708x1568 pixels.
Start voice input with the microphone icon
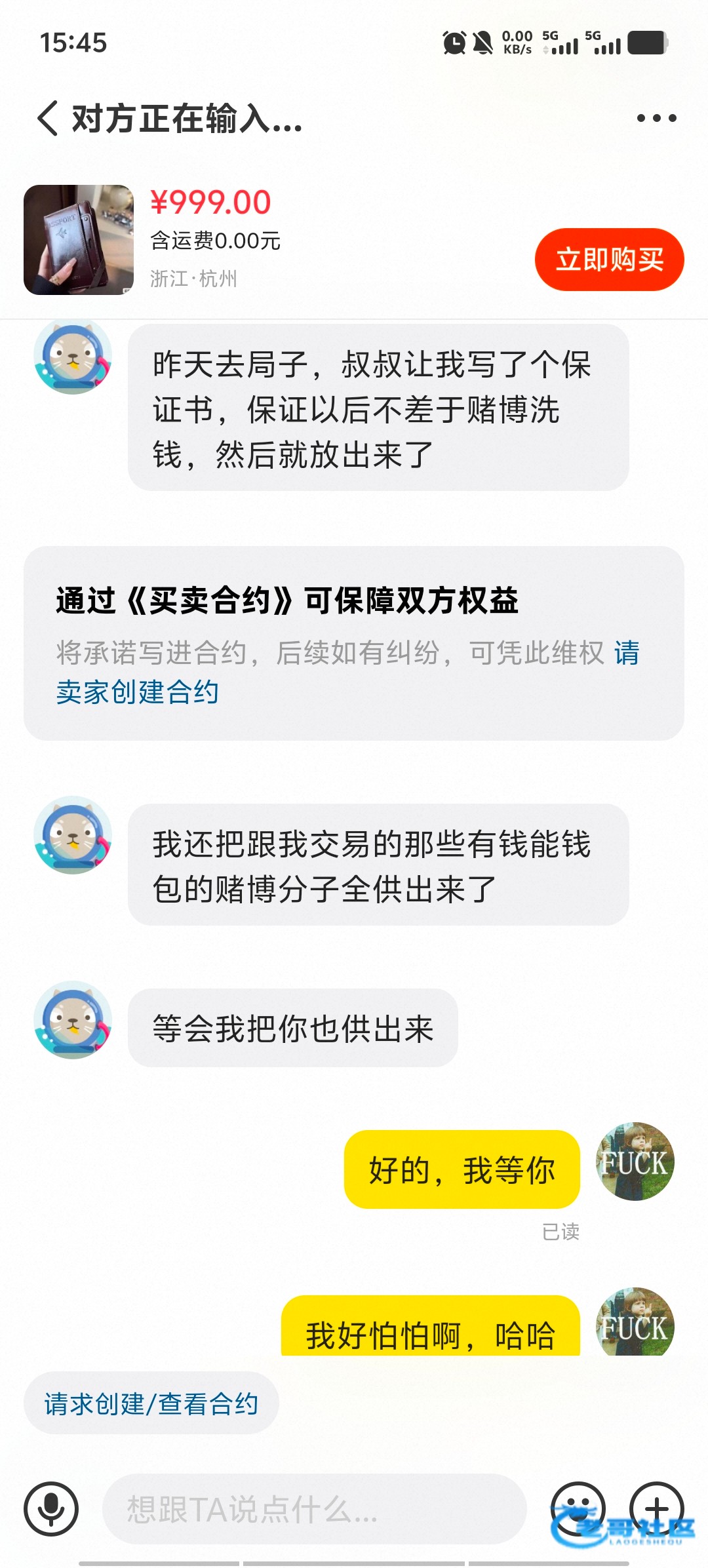point(51,1508)
